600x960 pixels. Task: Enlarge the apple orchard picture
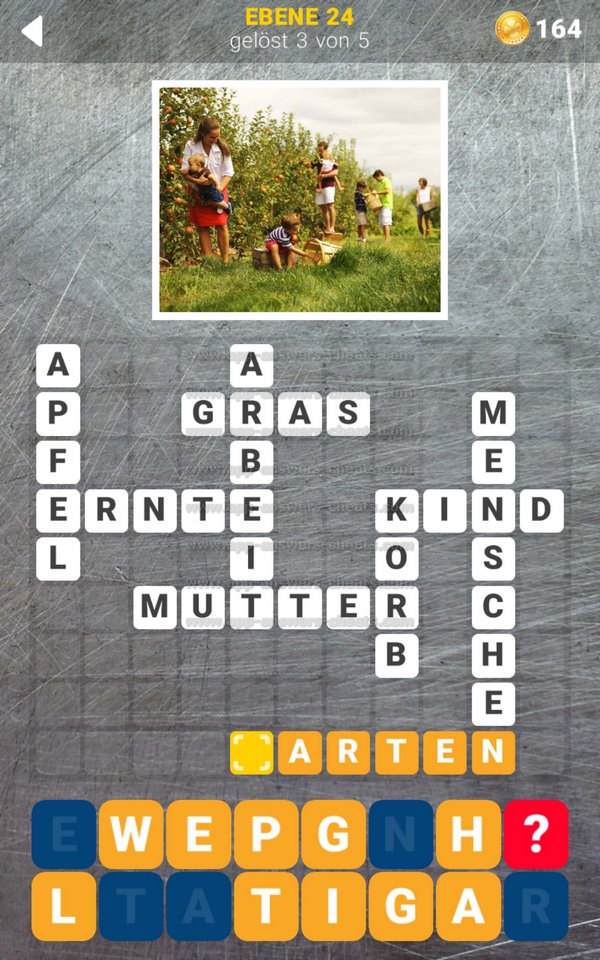pos(300,200)
